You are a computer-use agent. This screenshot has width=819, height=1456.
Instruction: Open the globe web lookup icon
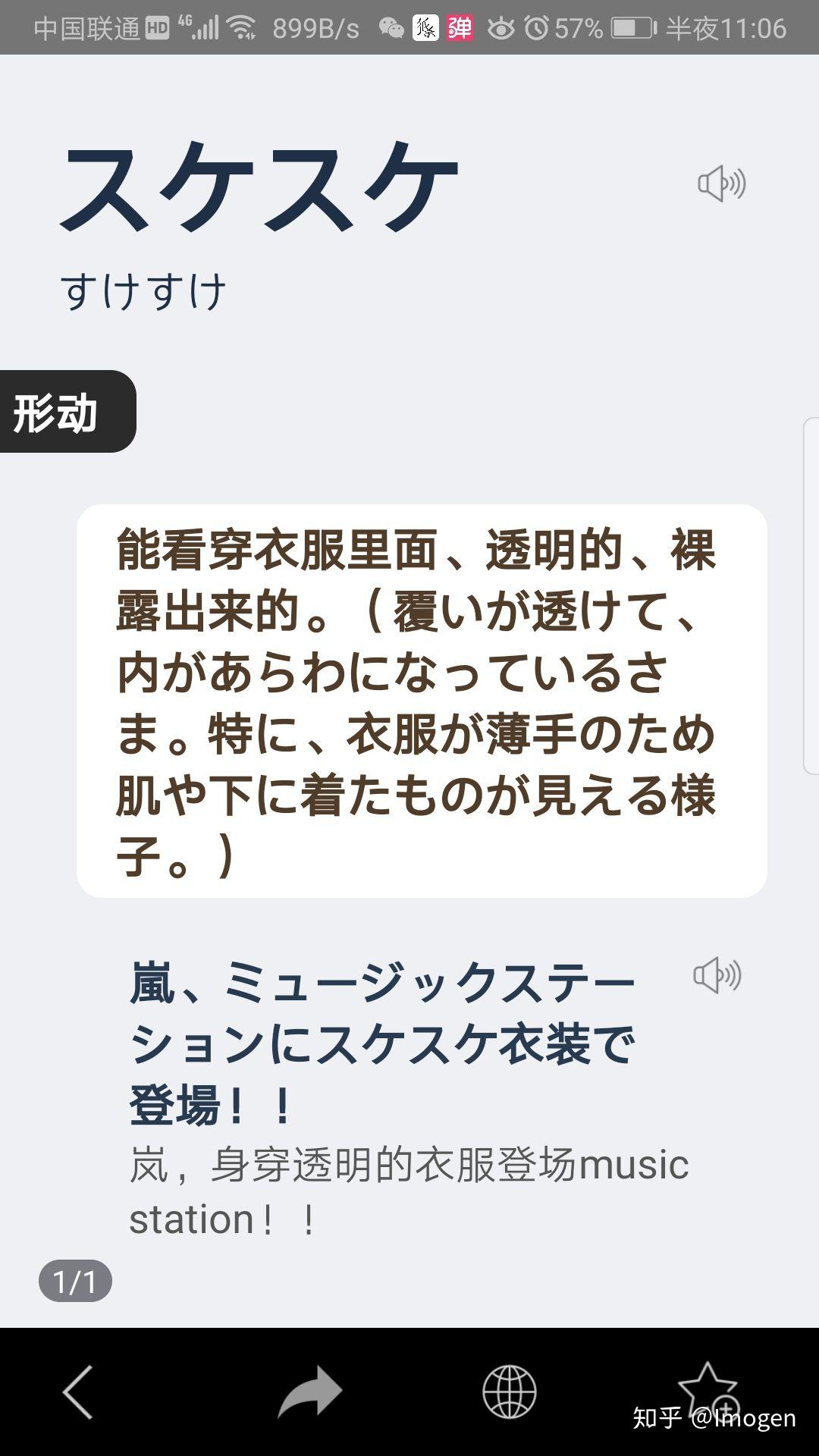pyautogui.click(x=510, y=1392)
